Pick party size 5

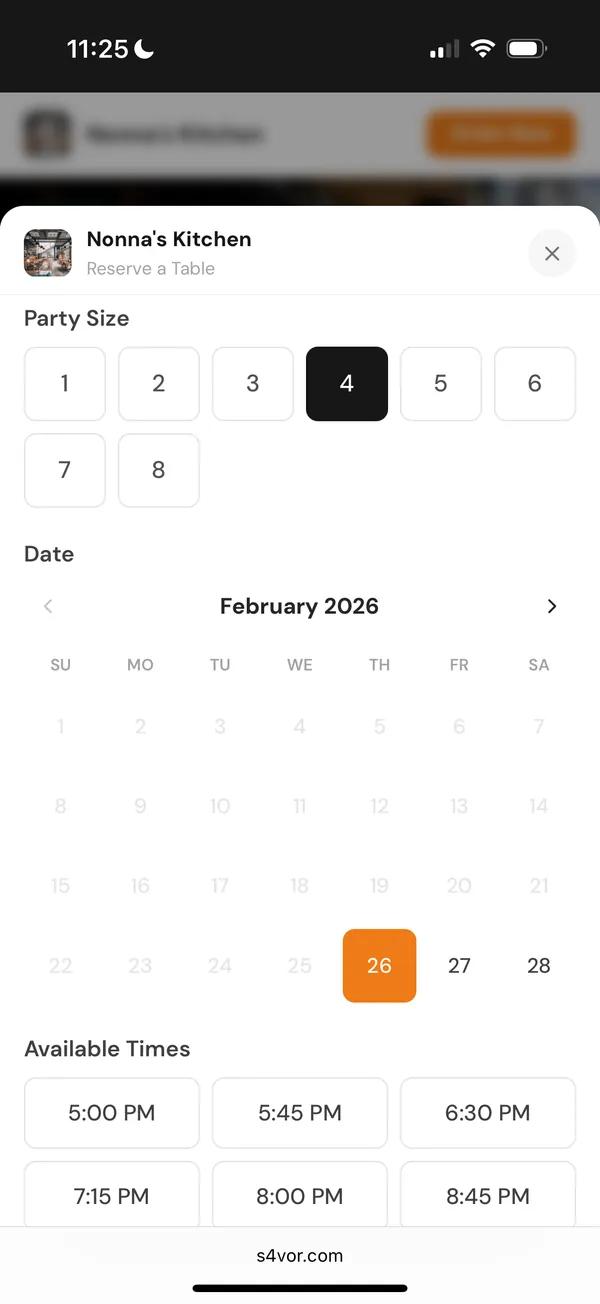(441, 384)
